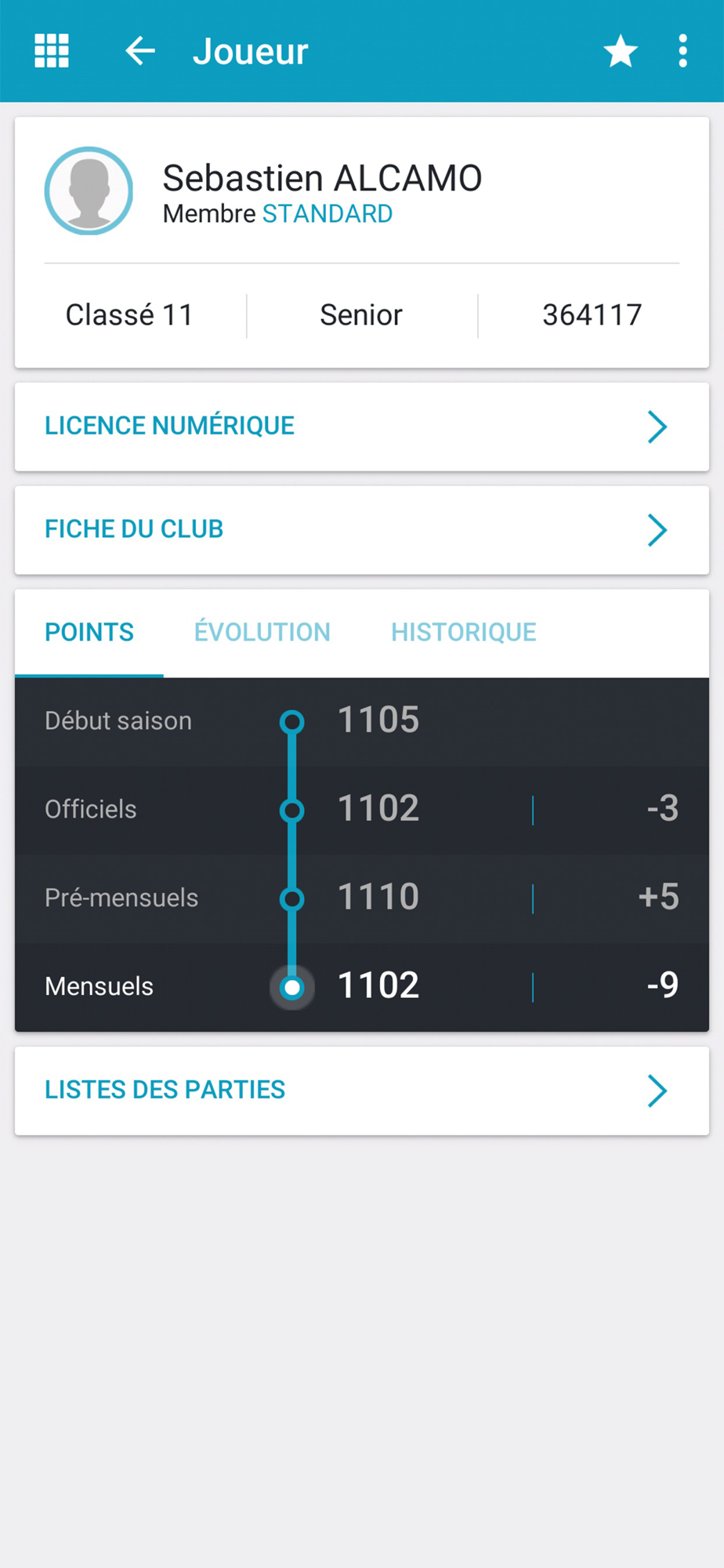Open Fiche du Club
Screen dimensions: 724x1568
click(361, 530)
